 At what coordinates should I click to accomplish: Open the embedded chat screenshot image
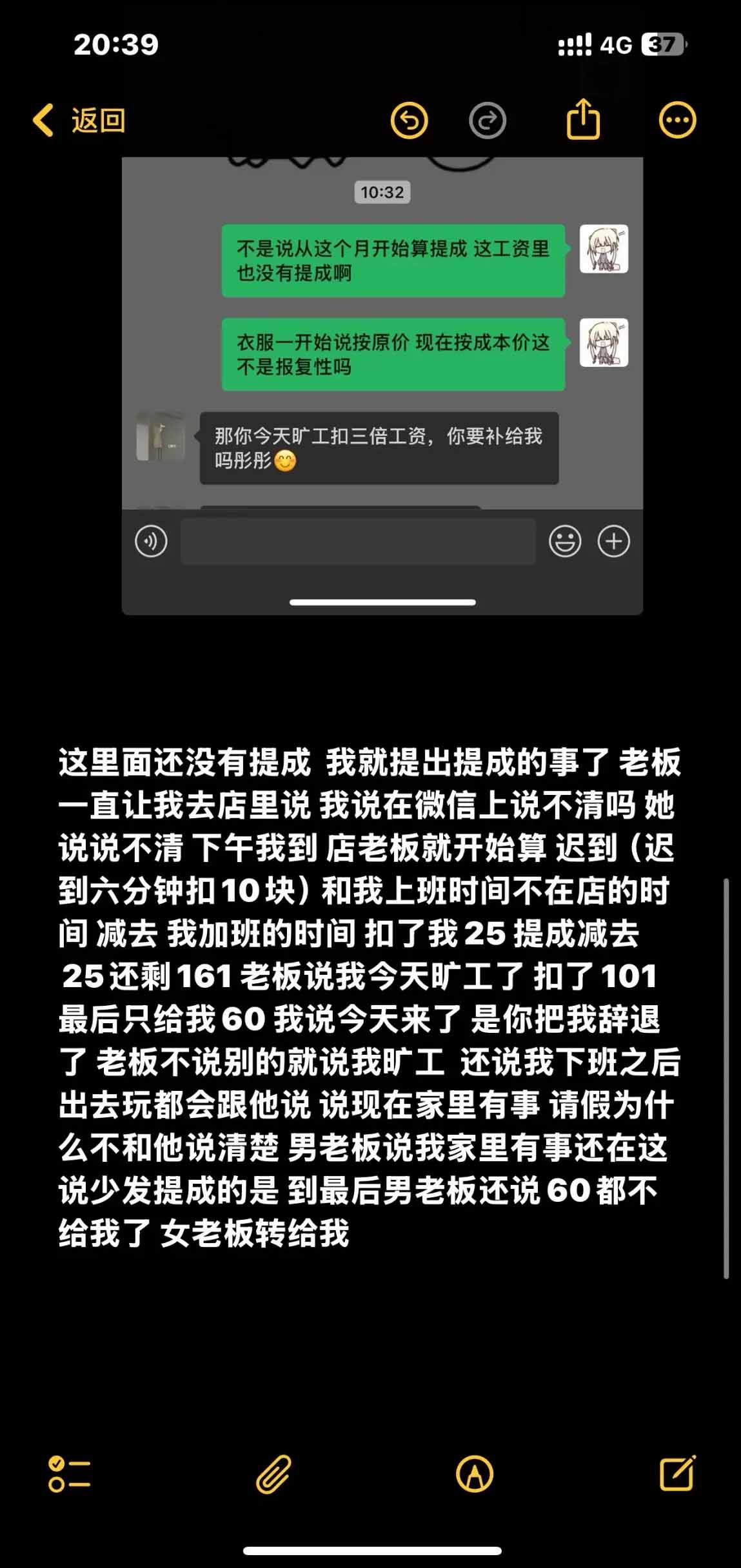(382, 386)
